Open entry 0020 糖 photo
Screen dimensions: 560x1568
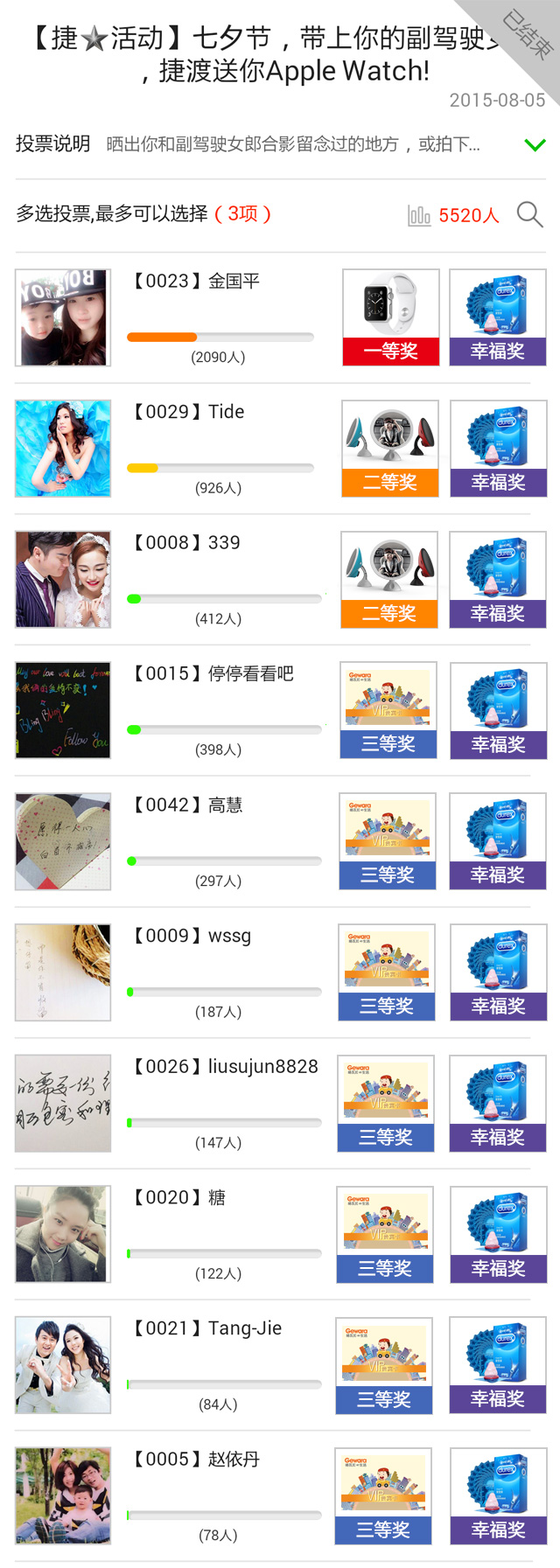pyautogui.click(x=63, y=1234)
